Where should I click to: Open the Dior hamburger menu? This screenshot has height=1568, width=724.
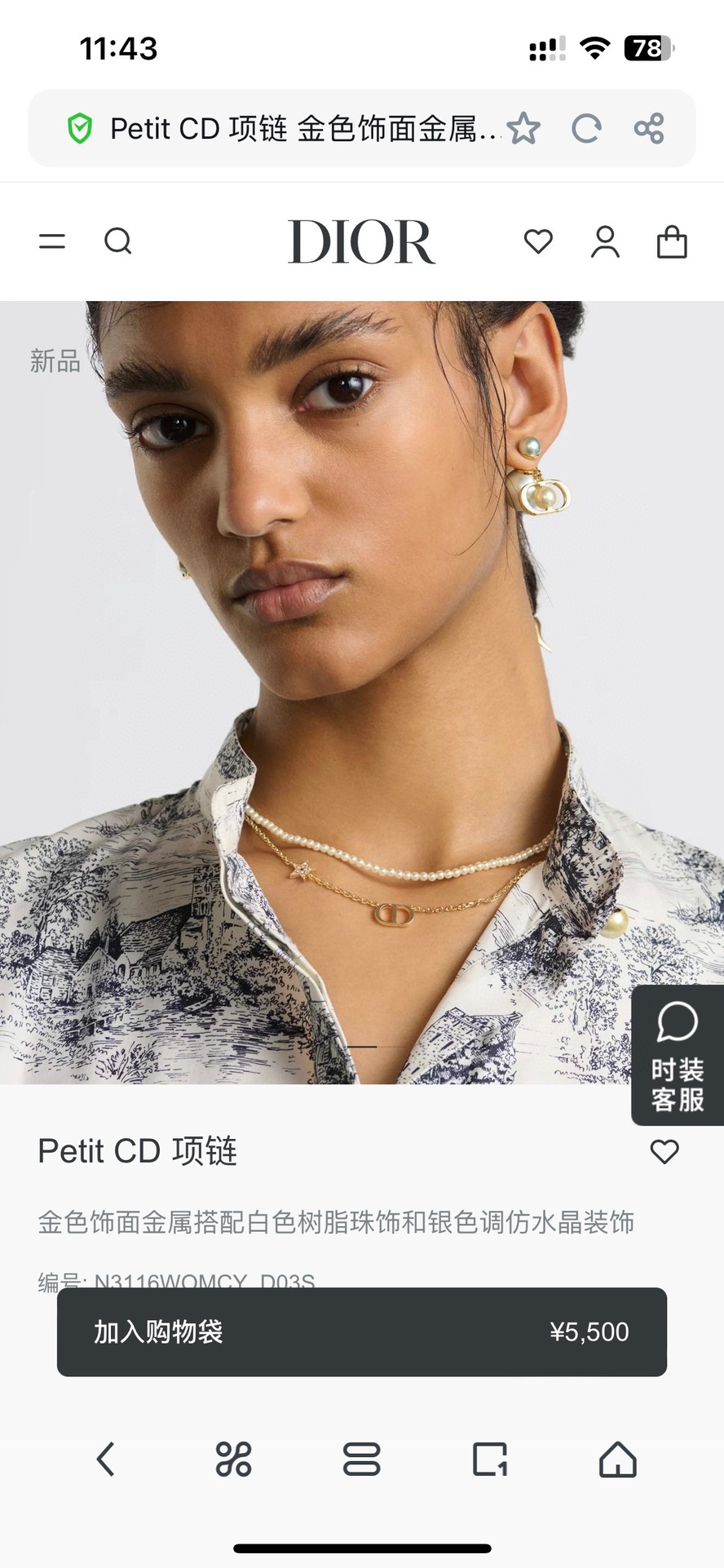52,241
